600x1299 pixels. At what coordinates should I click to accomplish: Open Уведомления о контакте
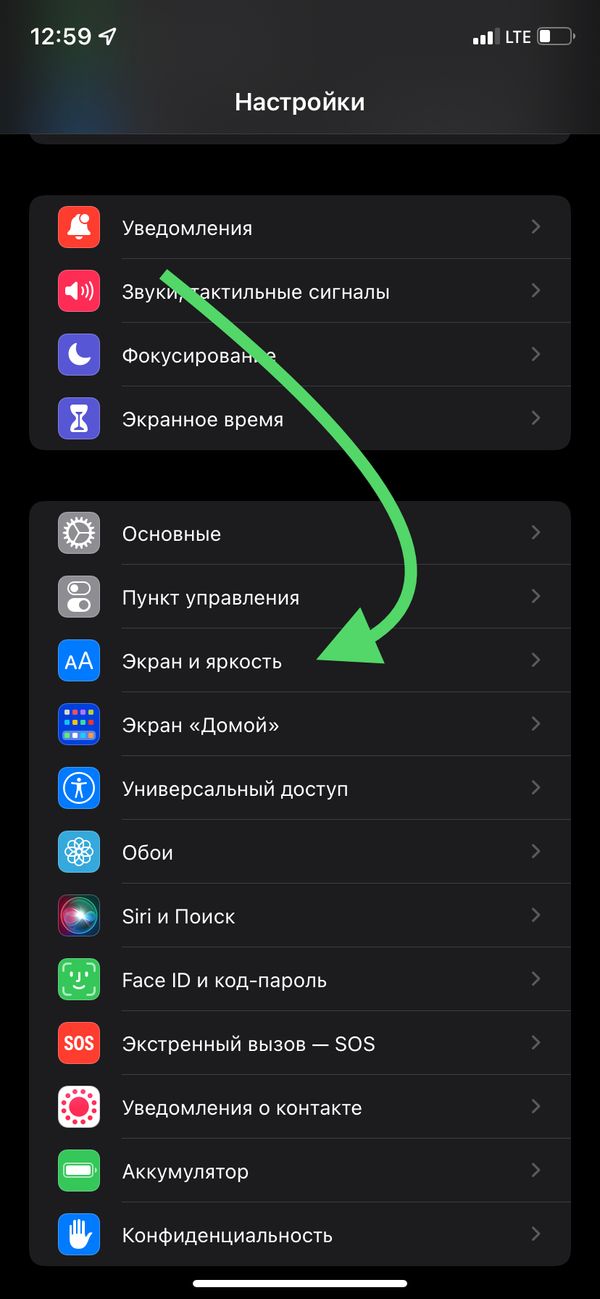pos(300,1108)
